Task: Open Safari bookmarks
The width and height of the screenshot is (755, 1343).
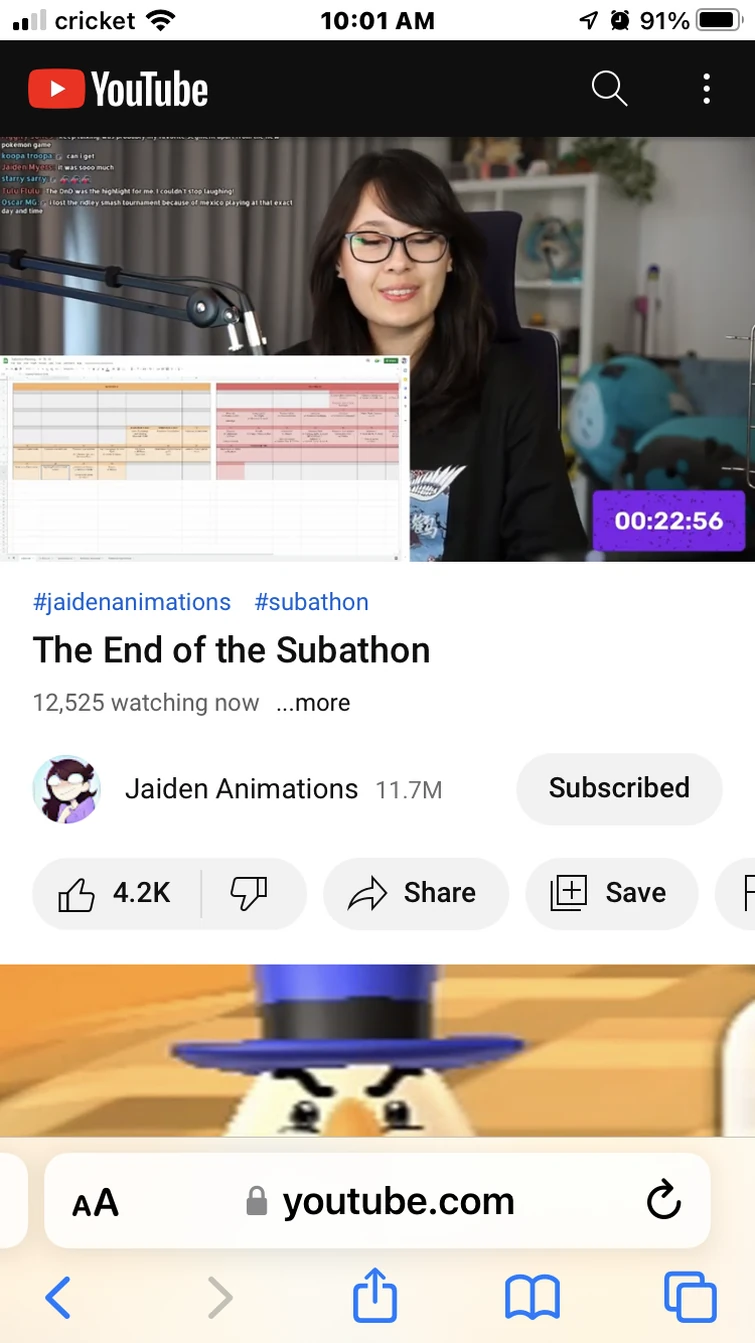Action: point(532,1298)
